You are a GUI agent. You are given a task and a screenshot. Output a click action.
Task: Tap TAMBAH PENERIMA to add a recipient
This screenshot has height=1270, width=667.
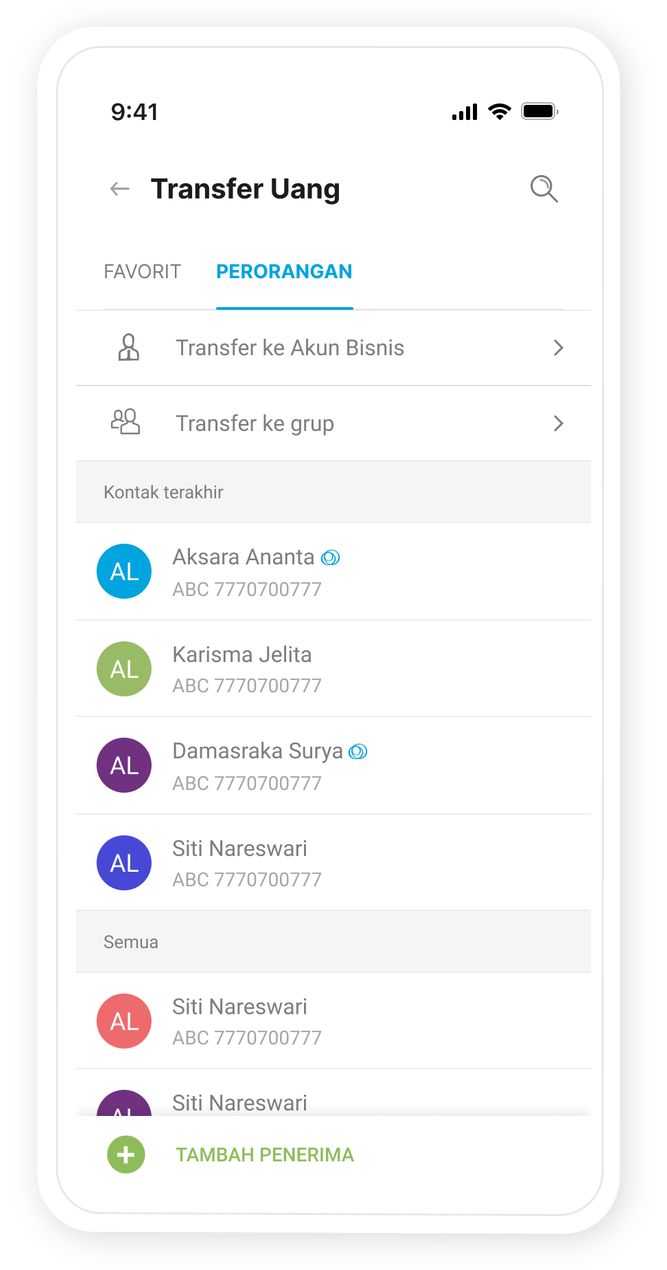pos(264,1155)
